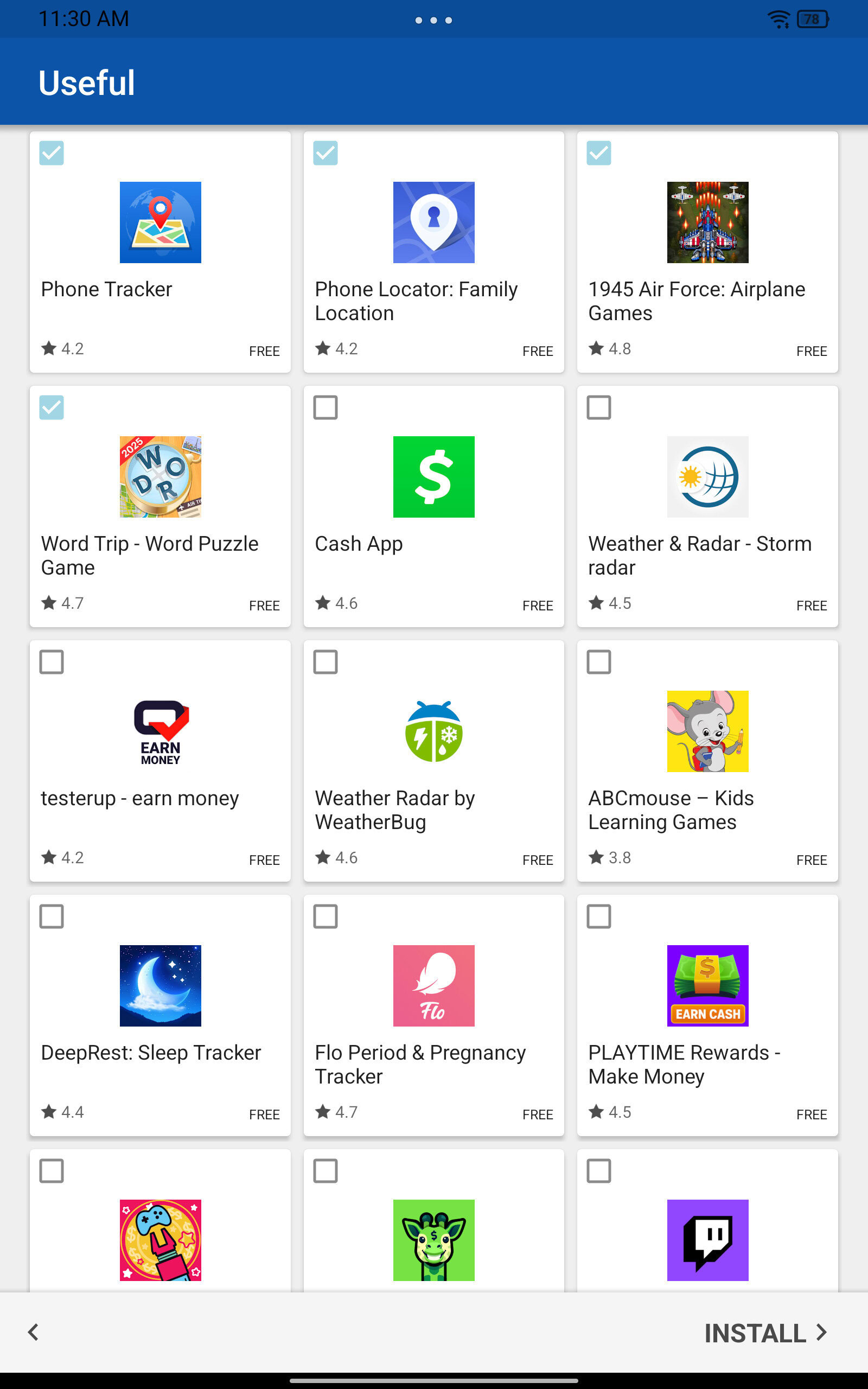868x1389 pixels.
Task: Select Weather Radar by WeatherBug checkbox
Action: pyautogui.click(x=325, y=662)
